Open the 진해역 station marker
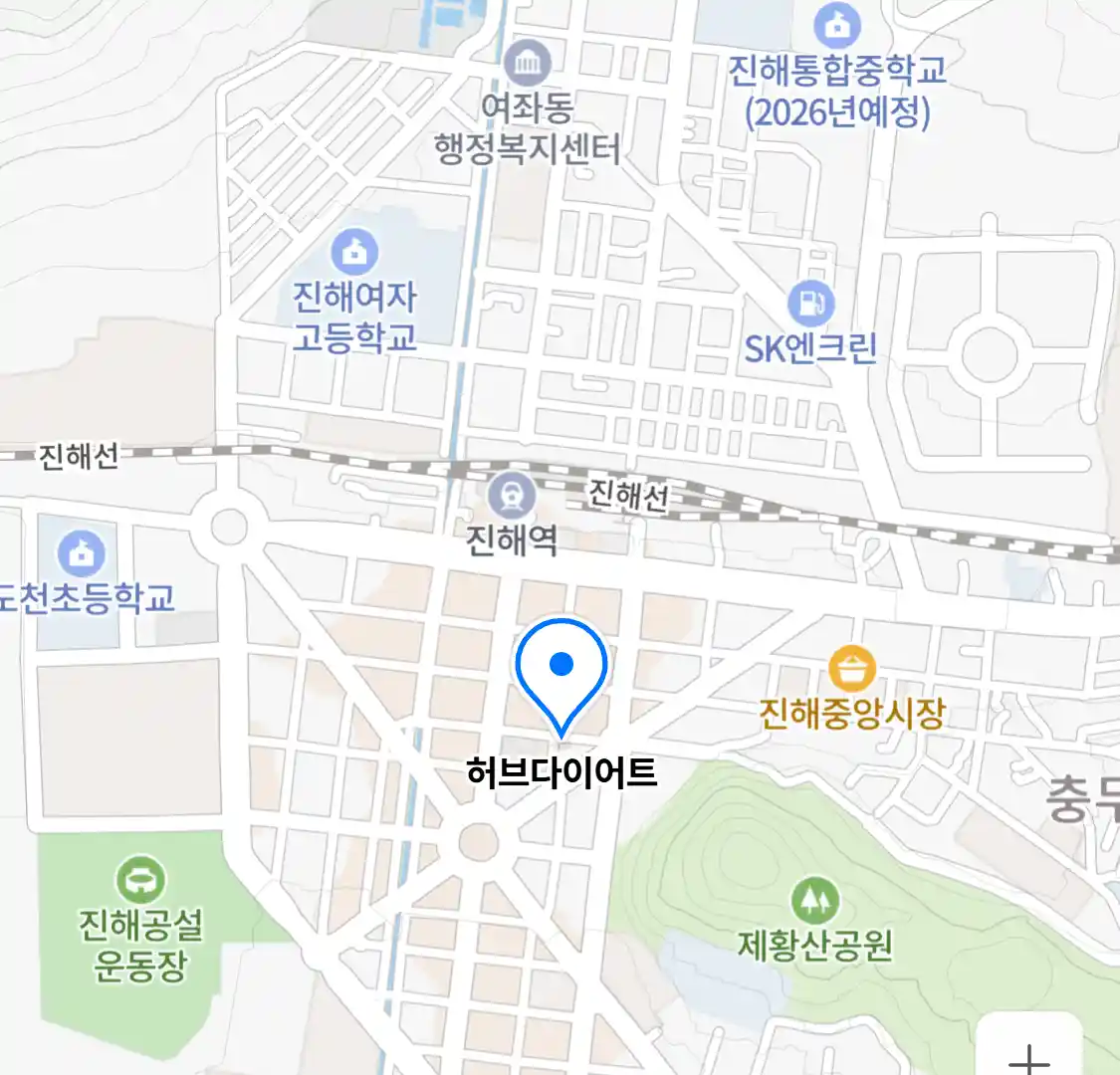Screen dimensions: 1120x1075 click(x=512, y=495)
